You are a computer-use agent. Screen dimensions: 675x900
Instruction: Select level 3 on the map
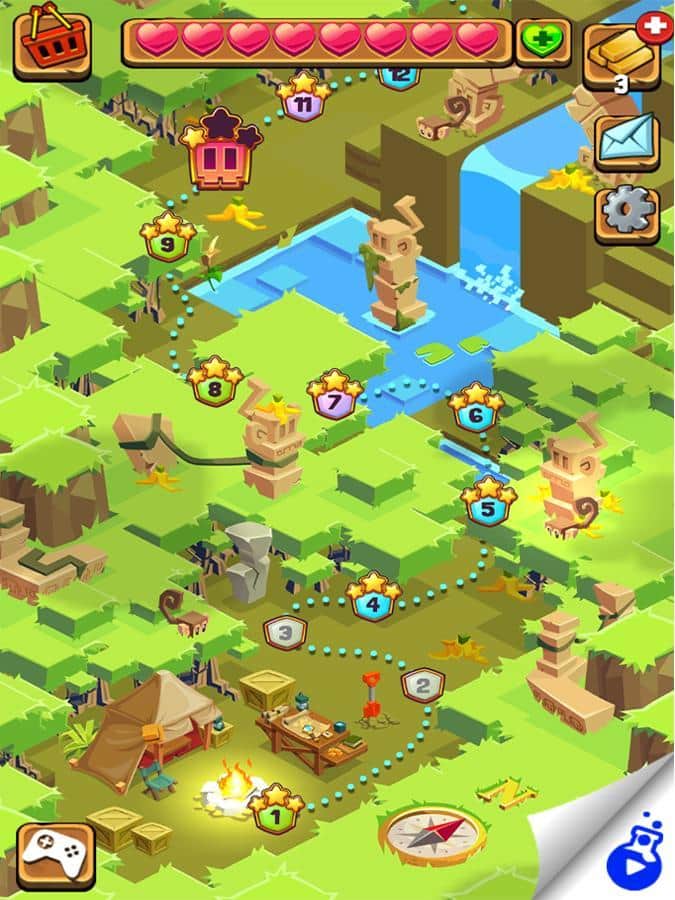[x=286, y=632]
